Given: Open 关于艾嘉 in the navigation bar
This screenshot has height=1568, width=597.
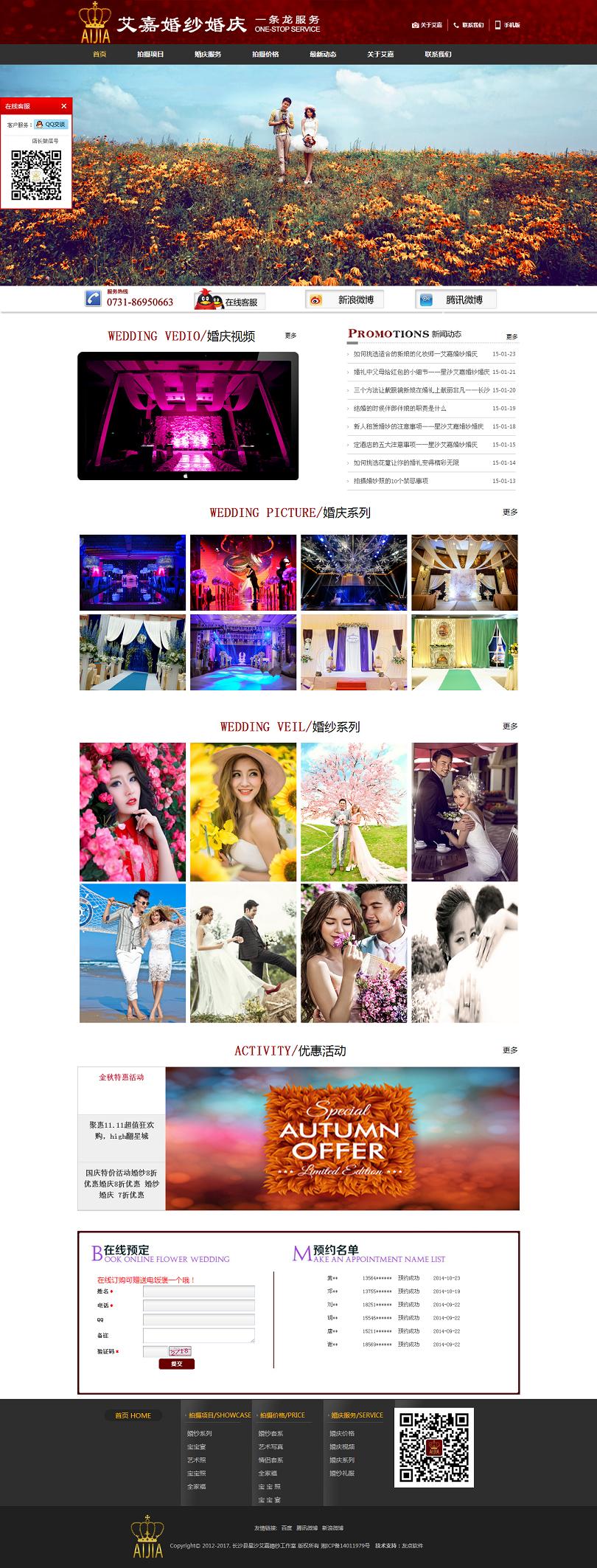Looking at the screenshot, I should (x=380, y=54).
